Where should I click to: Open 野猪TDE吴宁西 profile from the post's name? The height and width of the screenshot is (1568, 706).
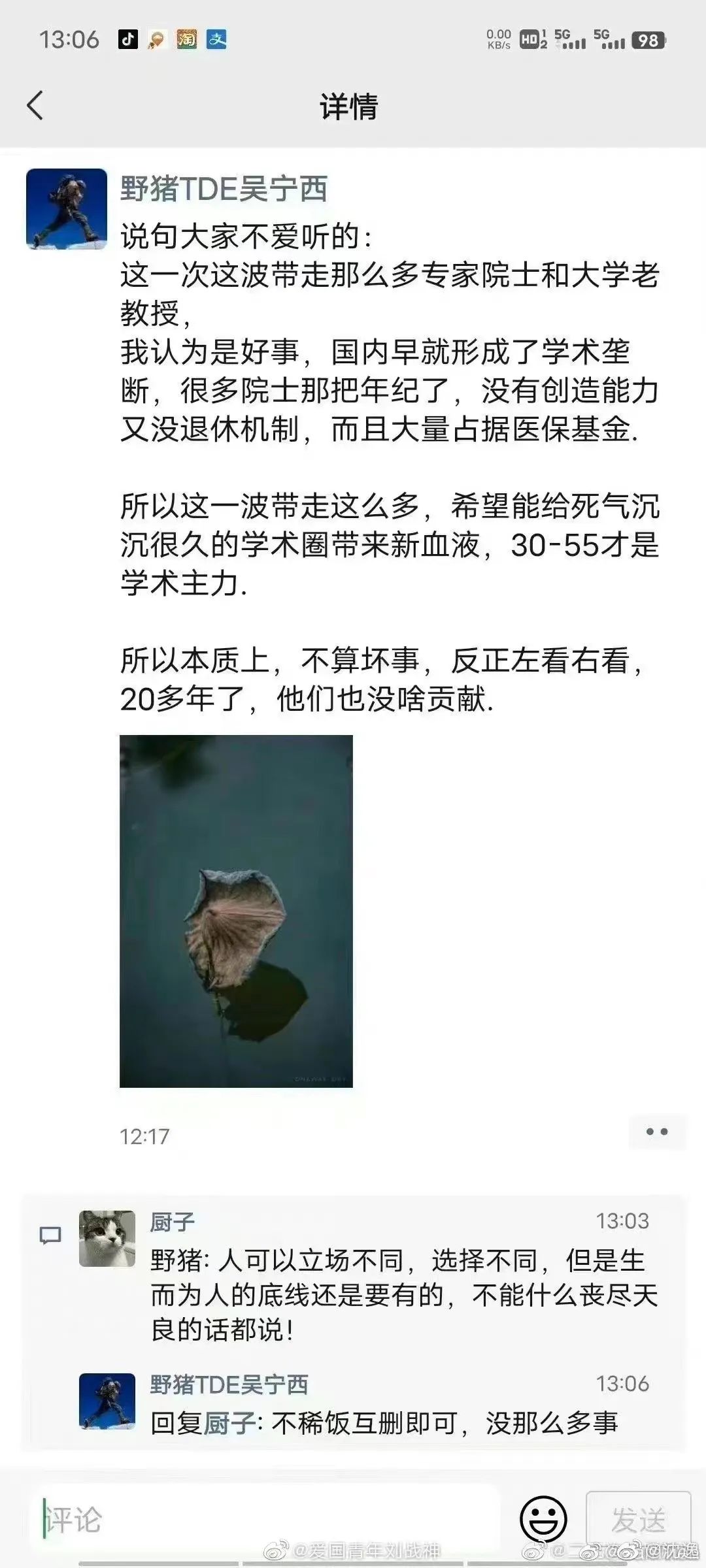tap(224, 189)
